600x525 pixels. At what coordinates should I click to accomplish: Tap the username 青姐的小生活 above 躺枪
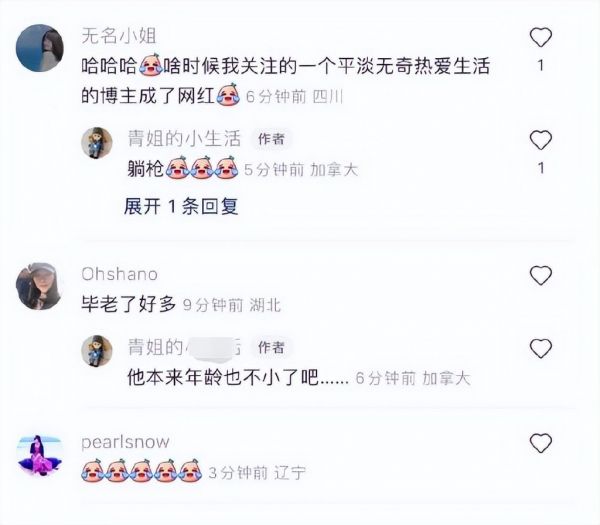(183, 139)
